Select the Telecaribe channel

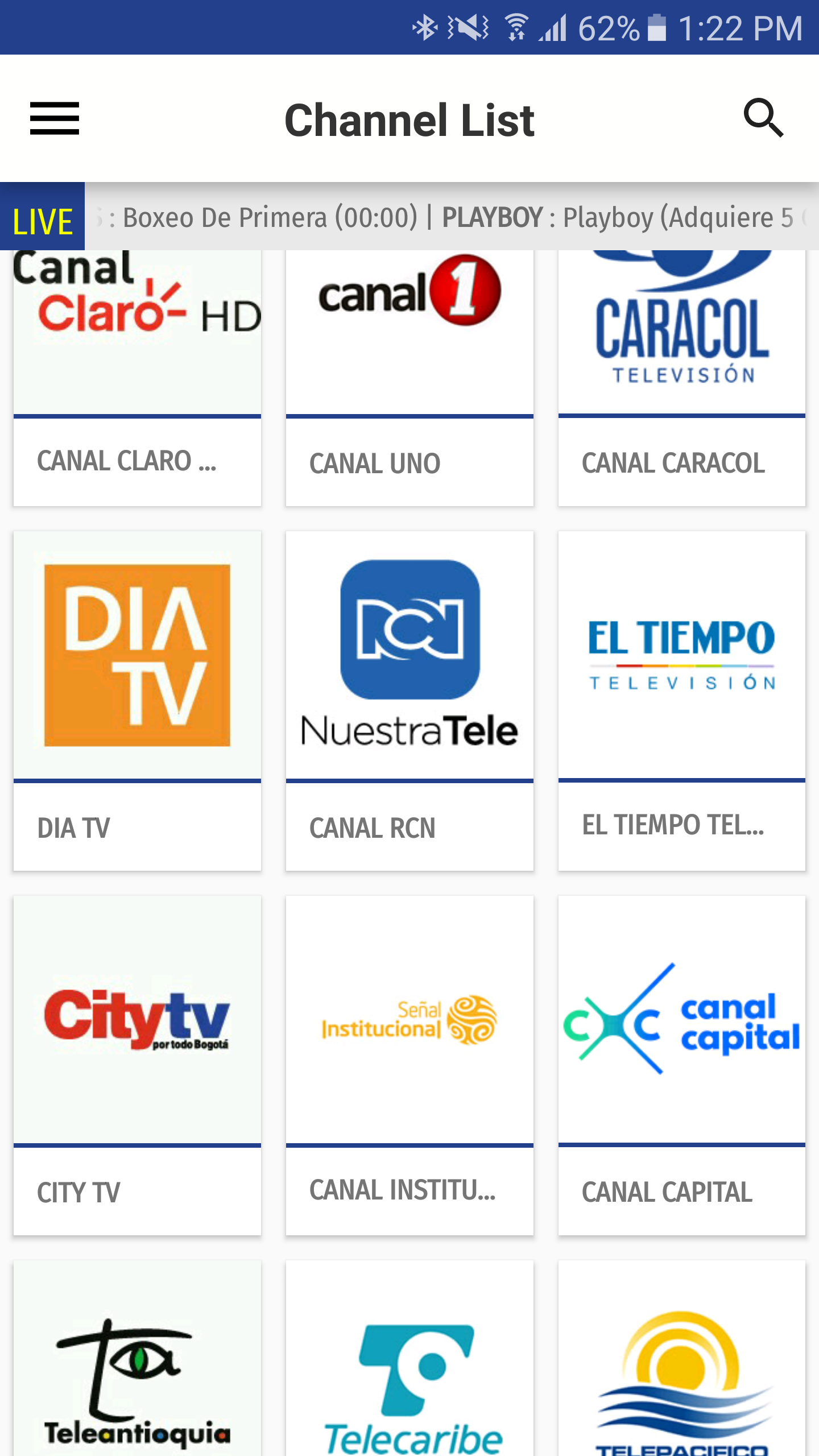pyautogui.click(x=409, y=1365)
